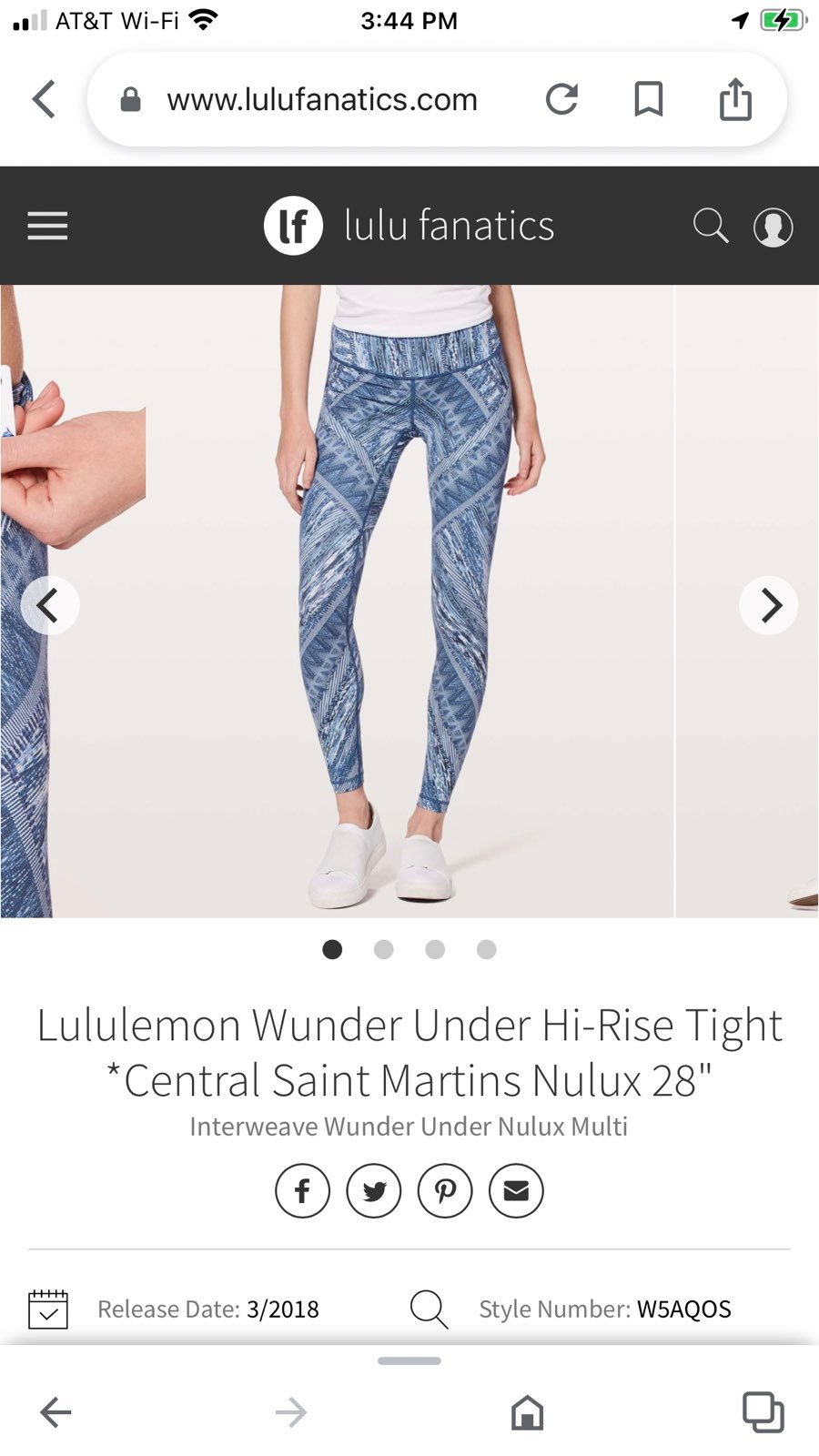Go to the browser home page
This screenshot has height=1456, width=819.
coord(527,1412)
